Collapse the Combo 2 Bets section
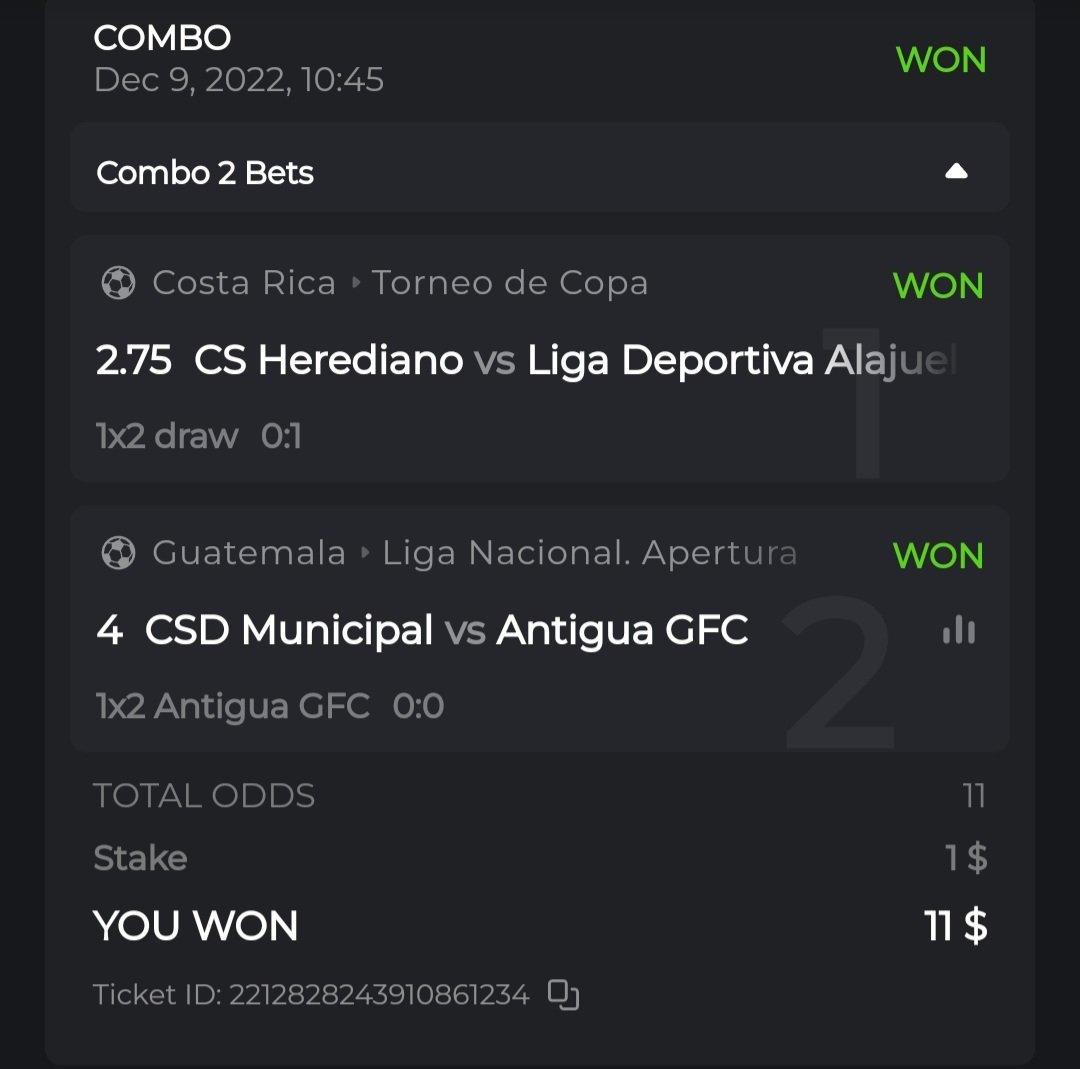This screenshot has width=1080, height=1069. tap(955, 172)
